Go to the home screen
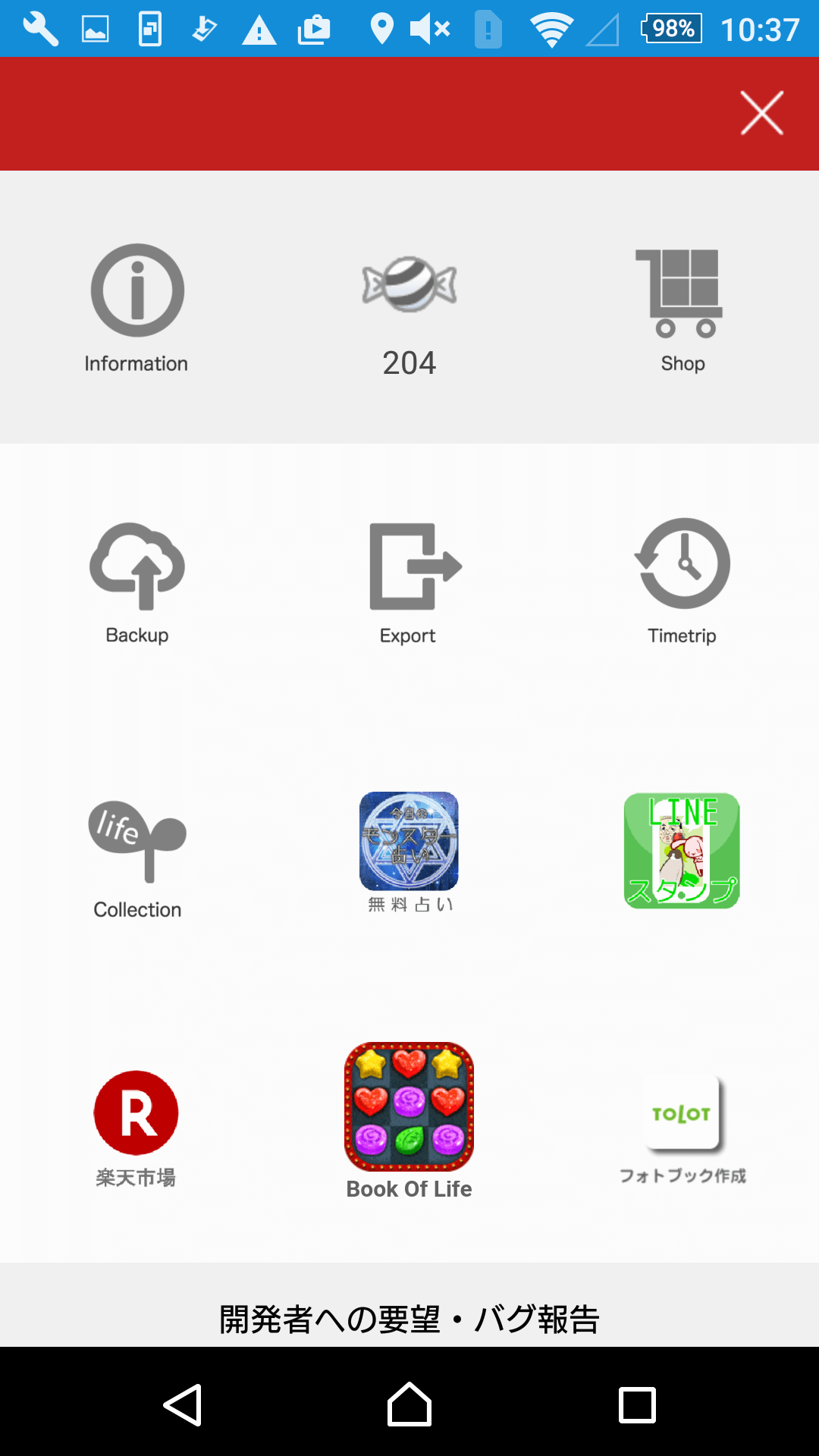 (409, 1404)
